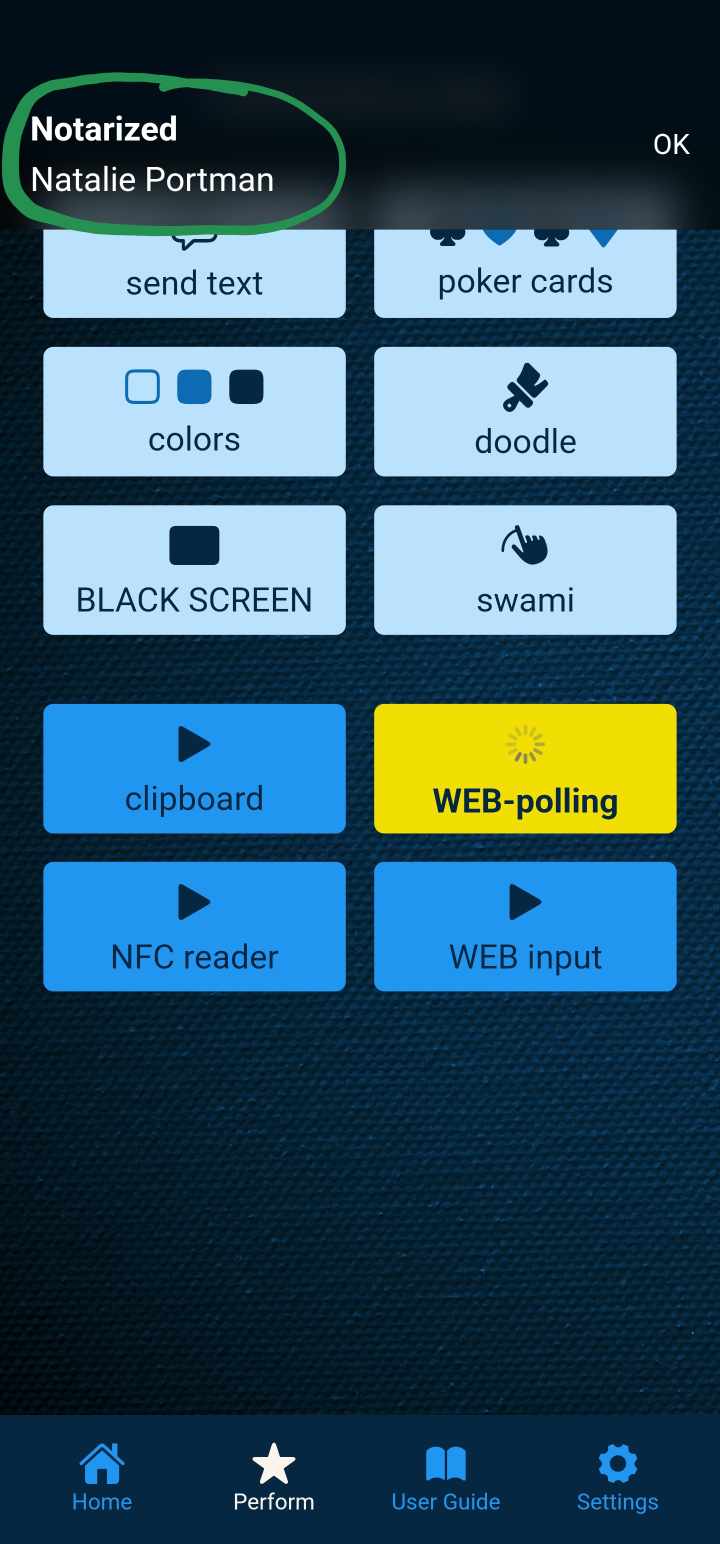
Task: Start WEB input
Action: click(525, 926)
